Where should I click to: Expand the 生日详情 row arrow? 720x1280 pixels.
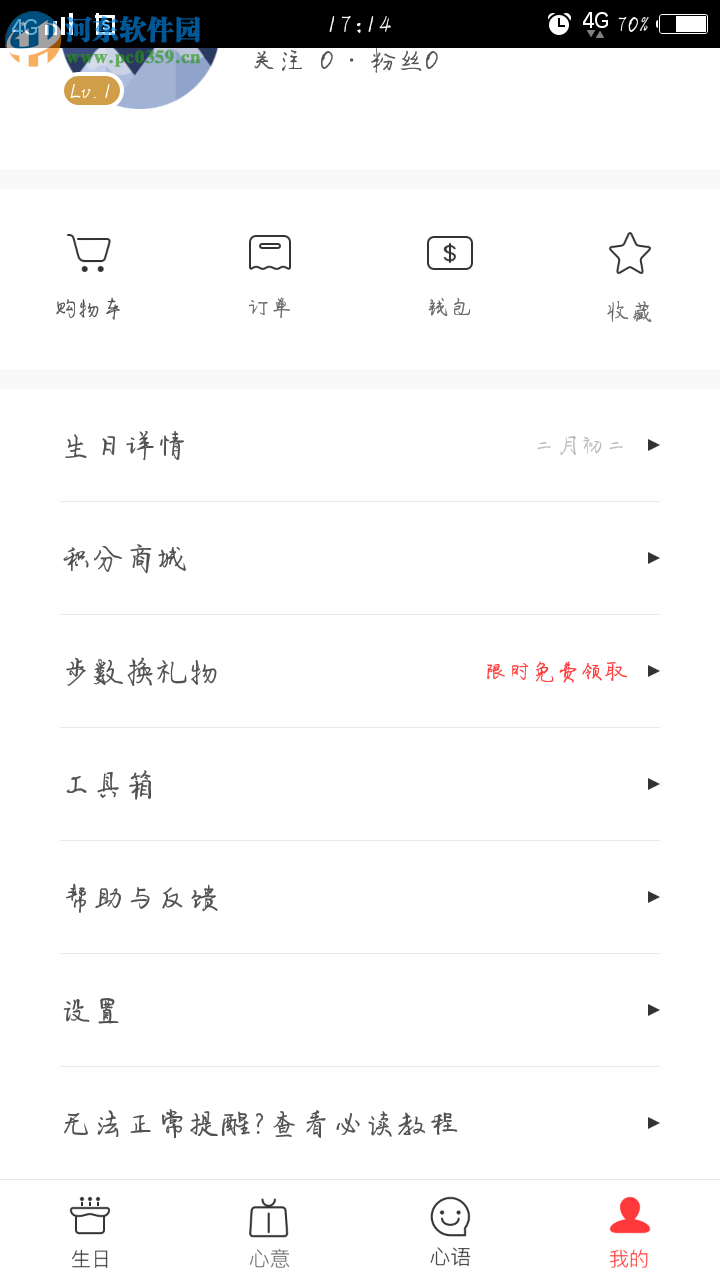(x=653, y=446)
